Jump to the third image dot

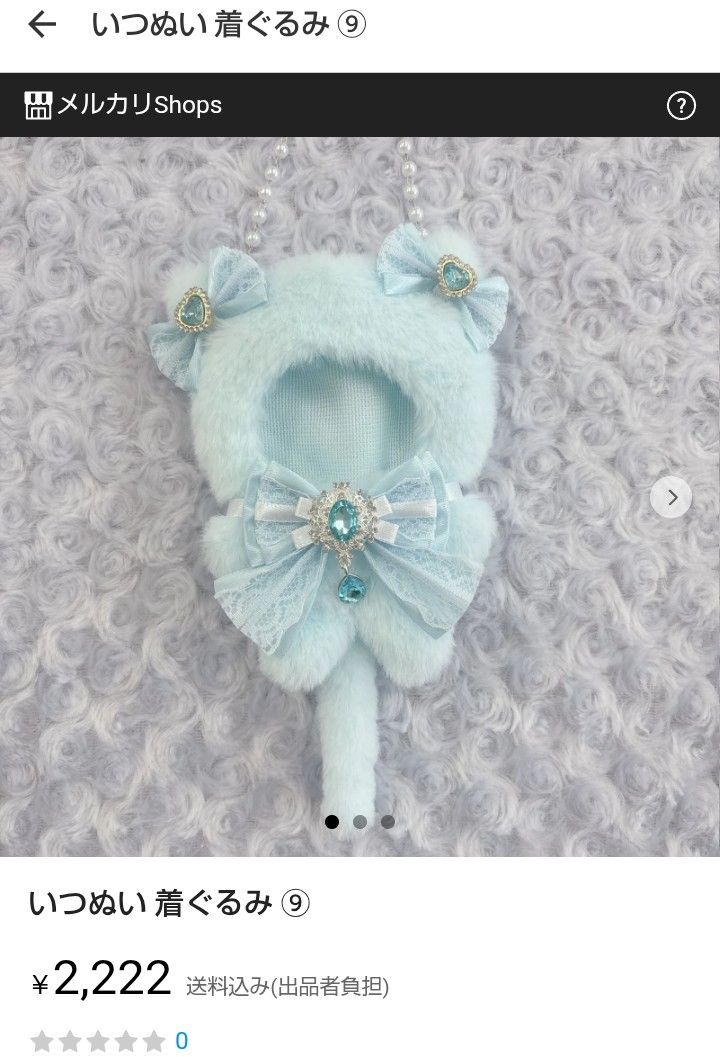pyautogui.click(x=388, y=822)
